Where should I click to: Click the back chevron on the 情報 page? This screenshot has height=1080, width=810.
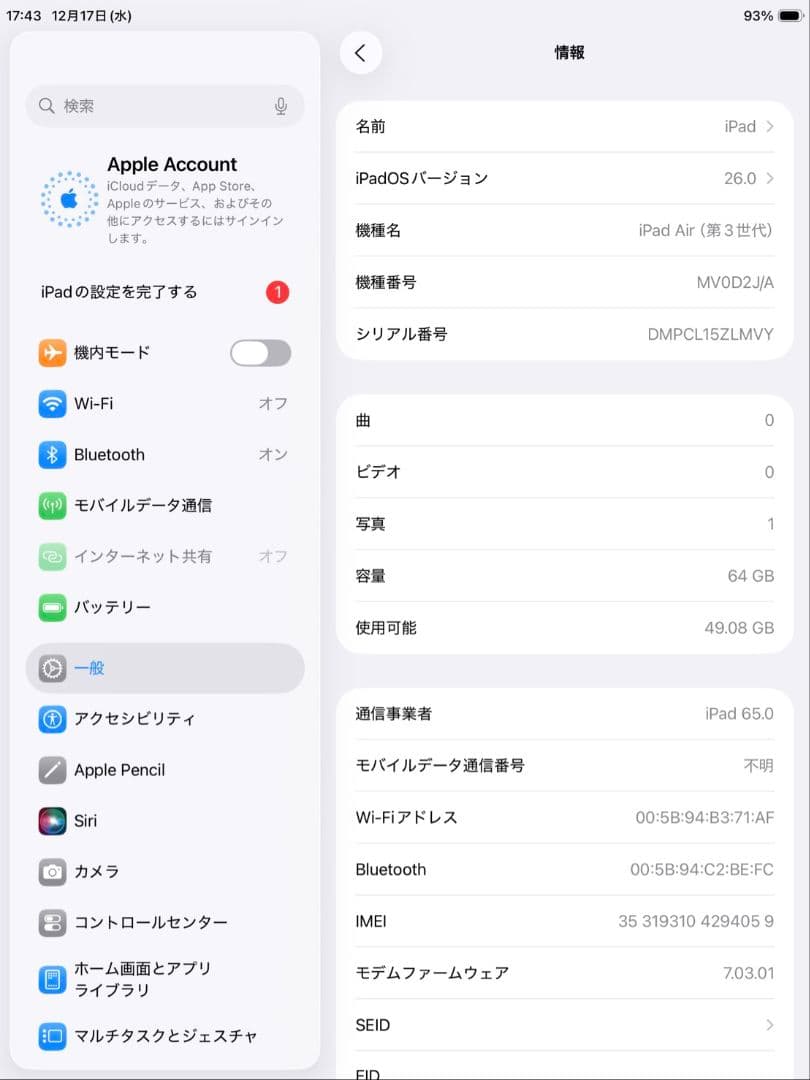[361, 53]
